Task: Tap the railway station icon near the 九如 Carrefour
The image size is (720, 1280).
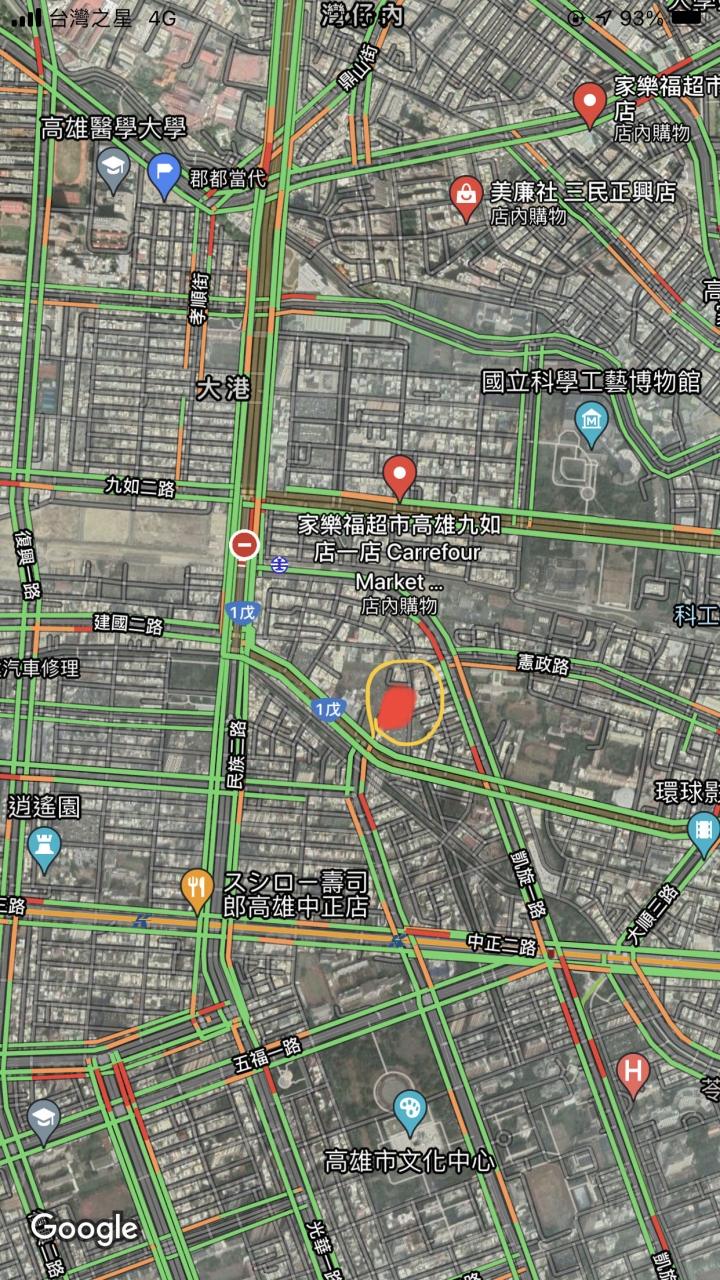Action: coord(280,565)
